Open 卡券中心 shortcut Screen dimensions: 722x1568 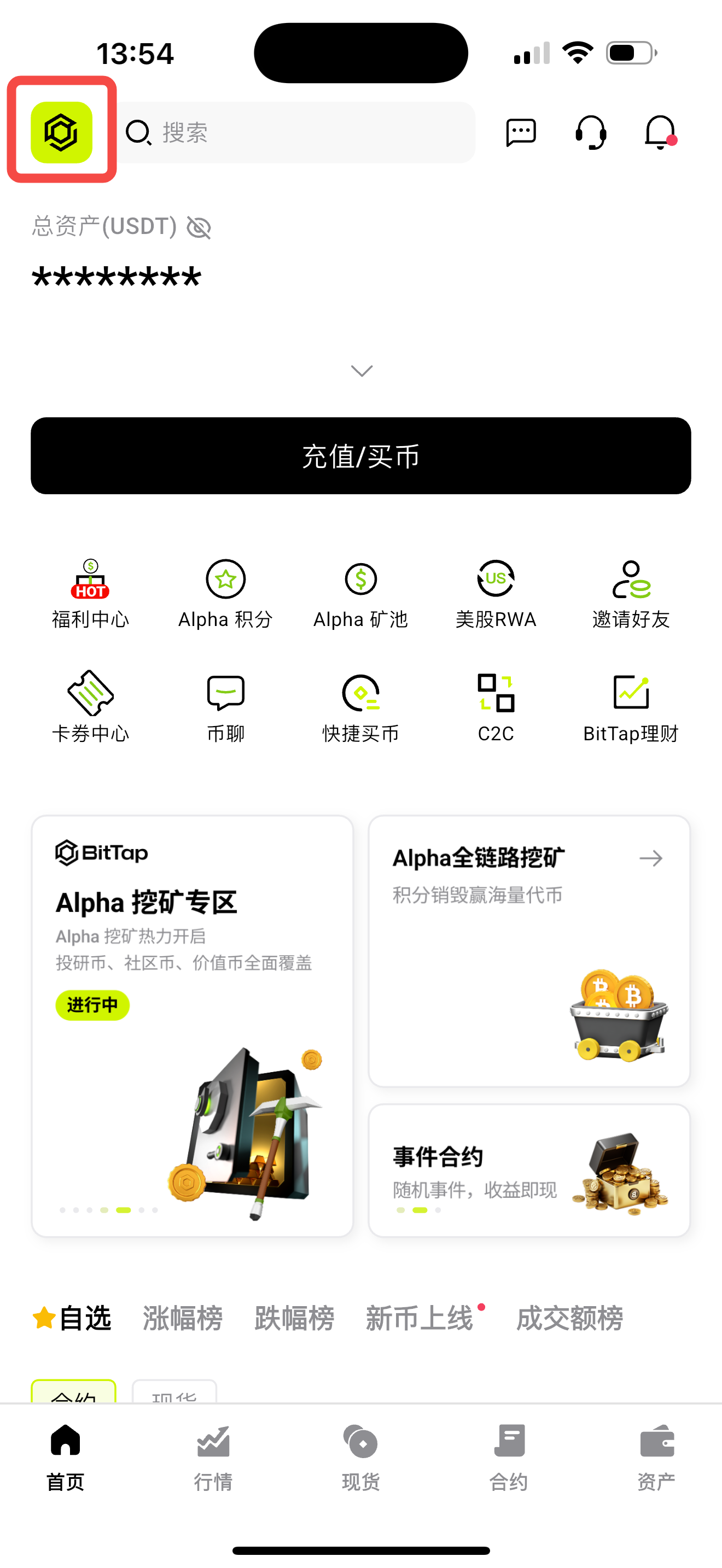91,707
